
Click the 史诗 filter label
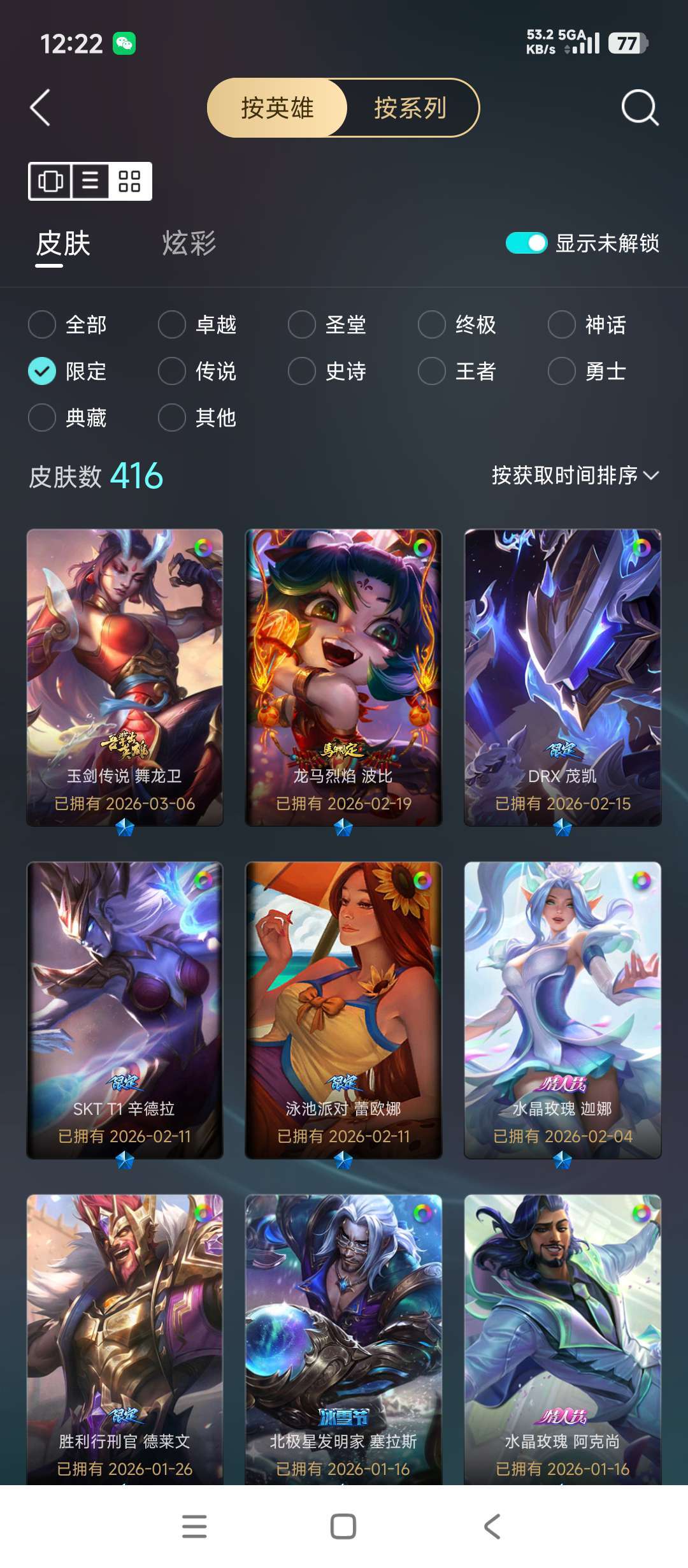point(345,372)
